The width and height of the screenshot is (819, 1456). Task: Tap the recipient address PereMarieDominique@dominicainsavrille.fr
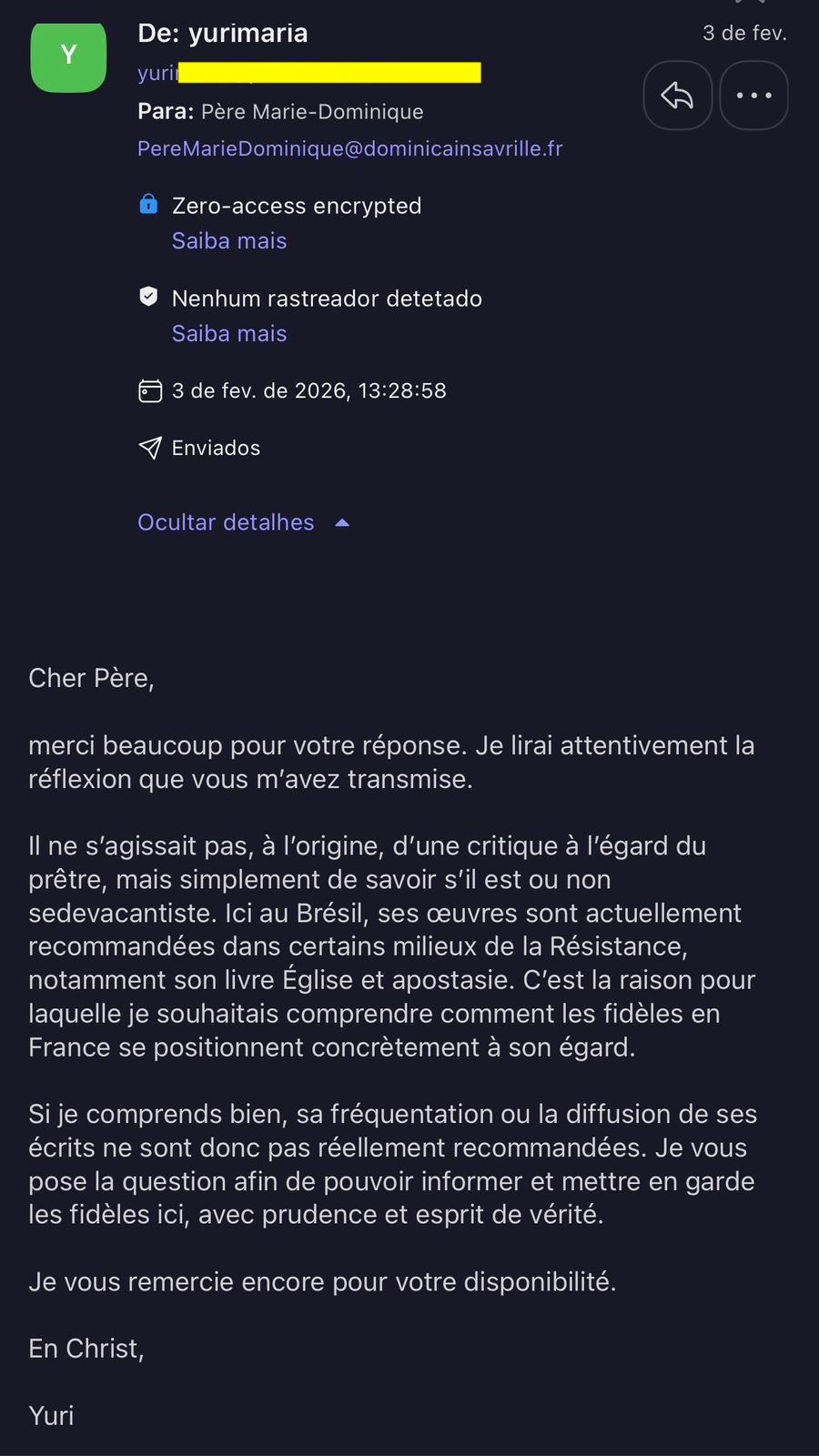(x=350, y=148)
